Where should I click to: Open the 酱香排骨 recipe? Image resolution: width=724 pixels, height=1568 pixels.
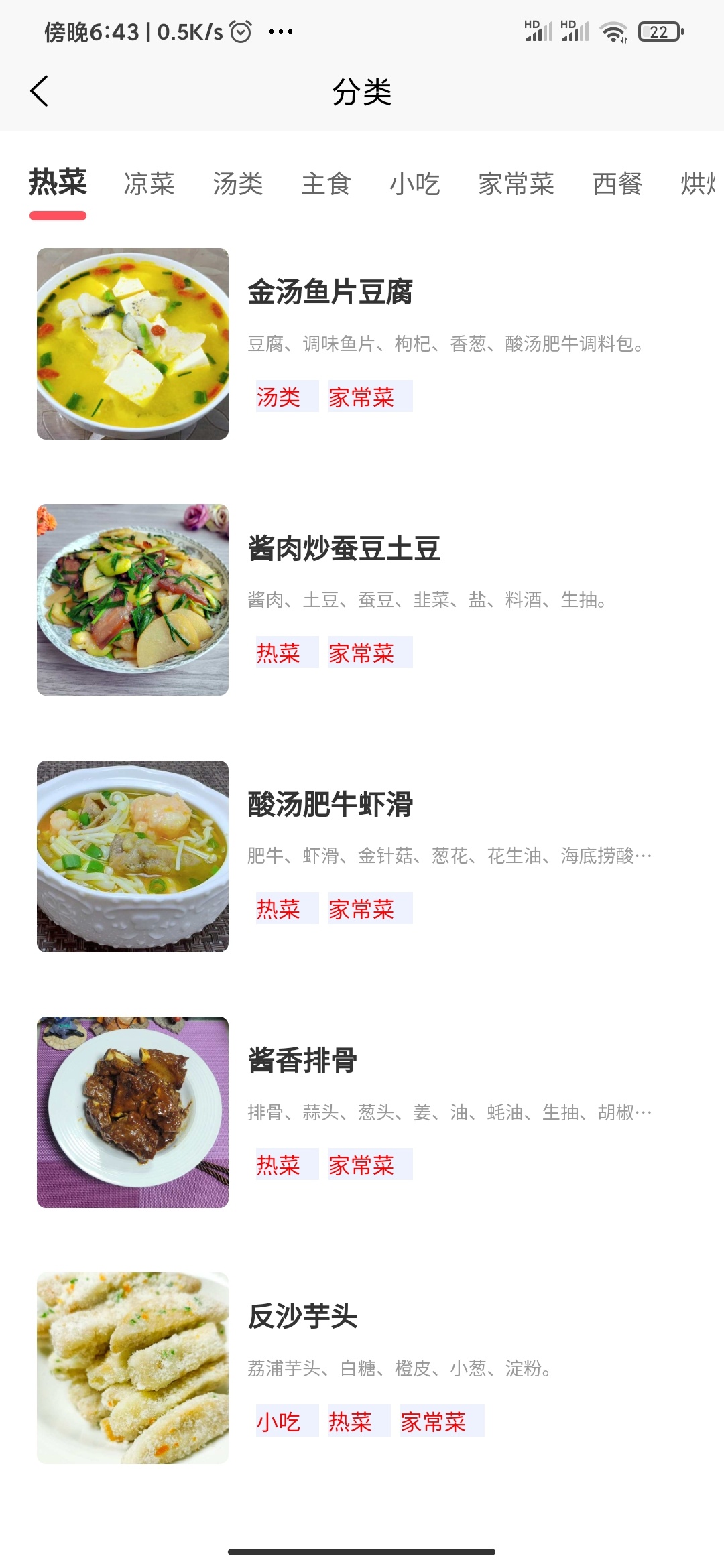[302, 1060]
